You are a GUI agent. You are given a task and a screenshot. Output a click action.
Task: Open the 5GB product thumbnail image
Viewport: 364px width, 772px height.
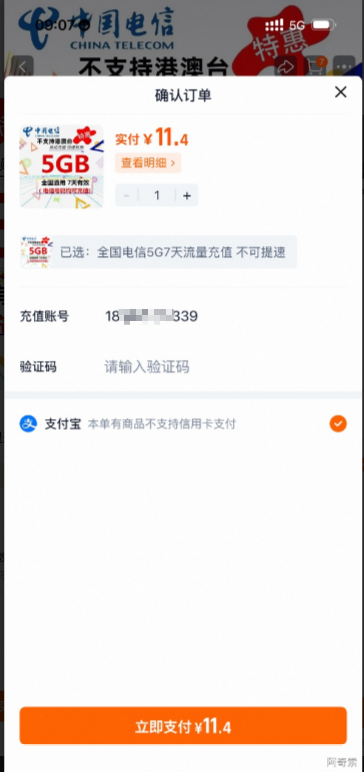[x=62, y=166]
